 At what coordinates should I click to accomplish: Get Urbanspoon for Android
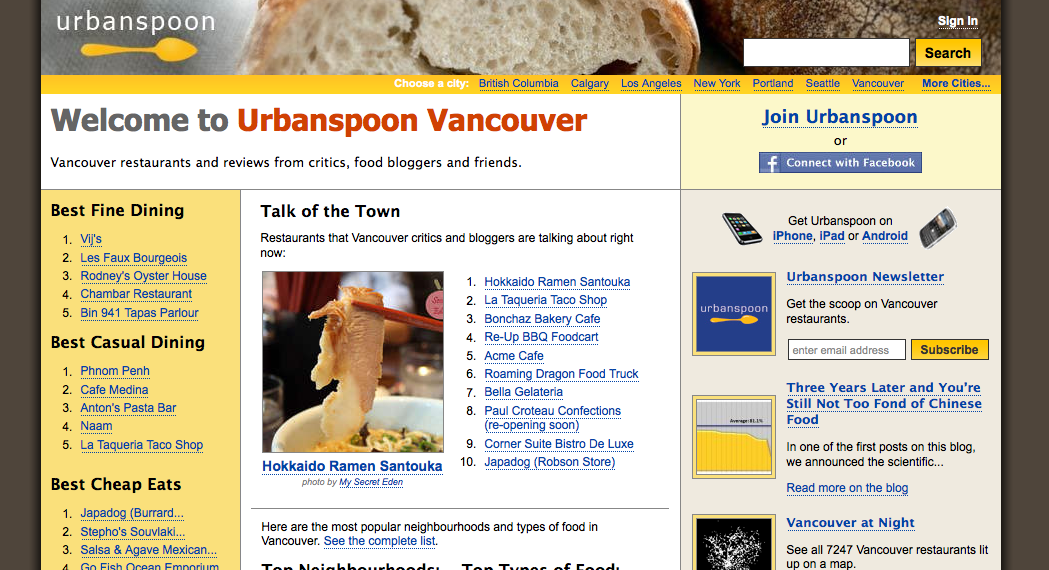(884, 236)
